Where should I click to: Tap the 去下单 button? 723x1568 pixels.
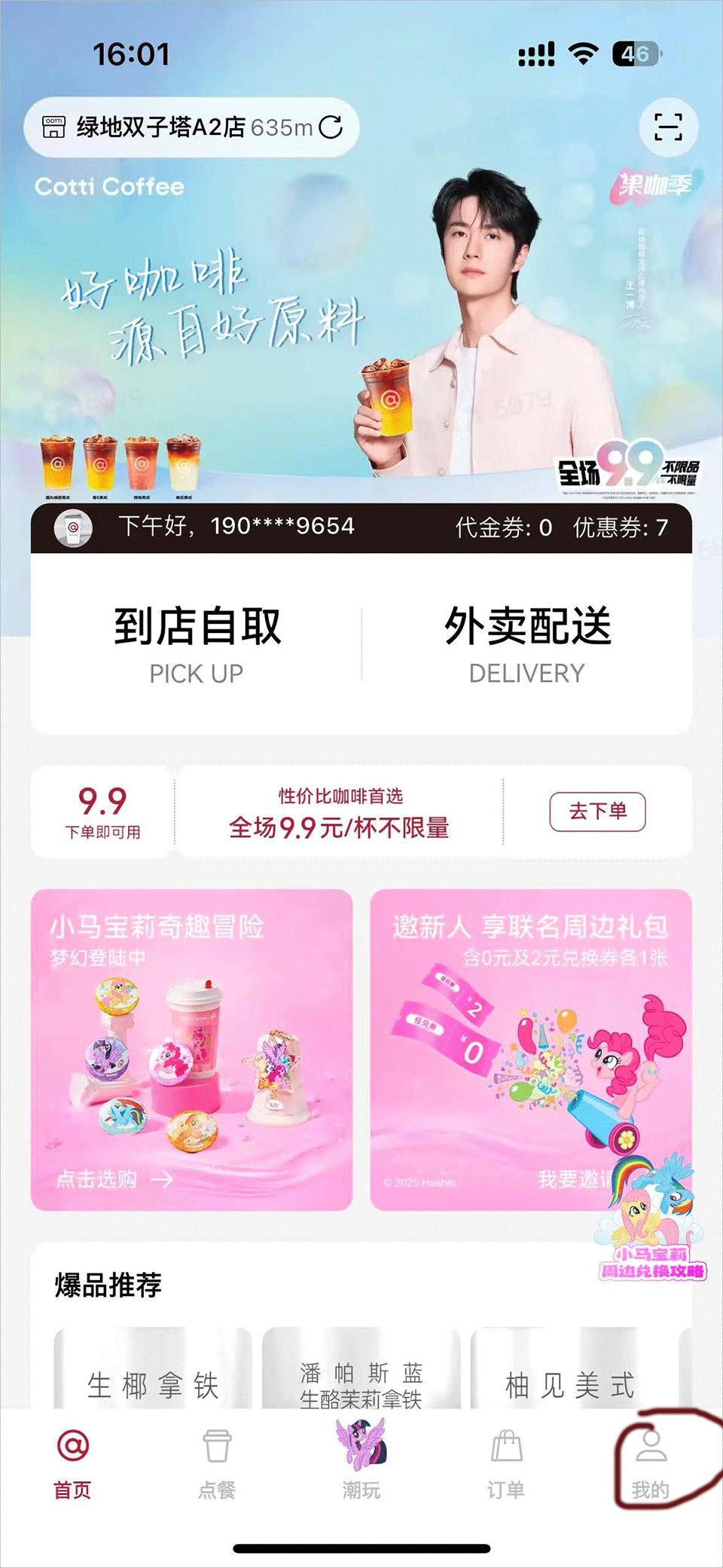(x=597, y=812)
